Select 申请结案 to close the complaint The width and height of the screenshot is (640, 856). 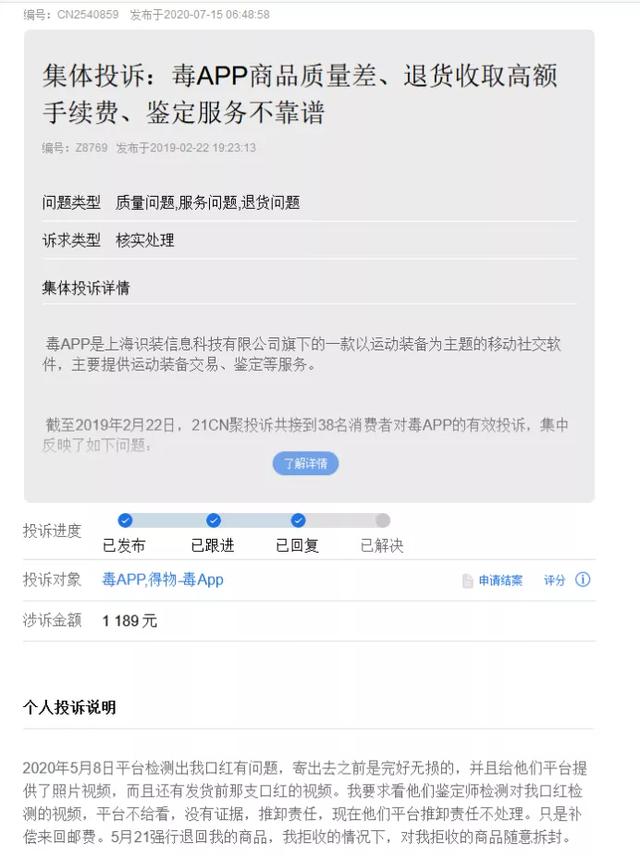pyautogui.click(x=499, y=581)
